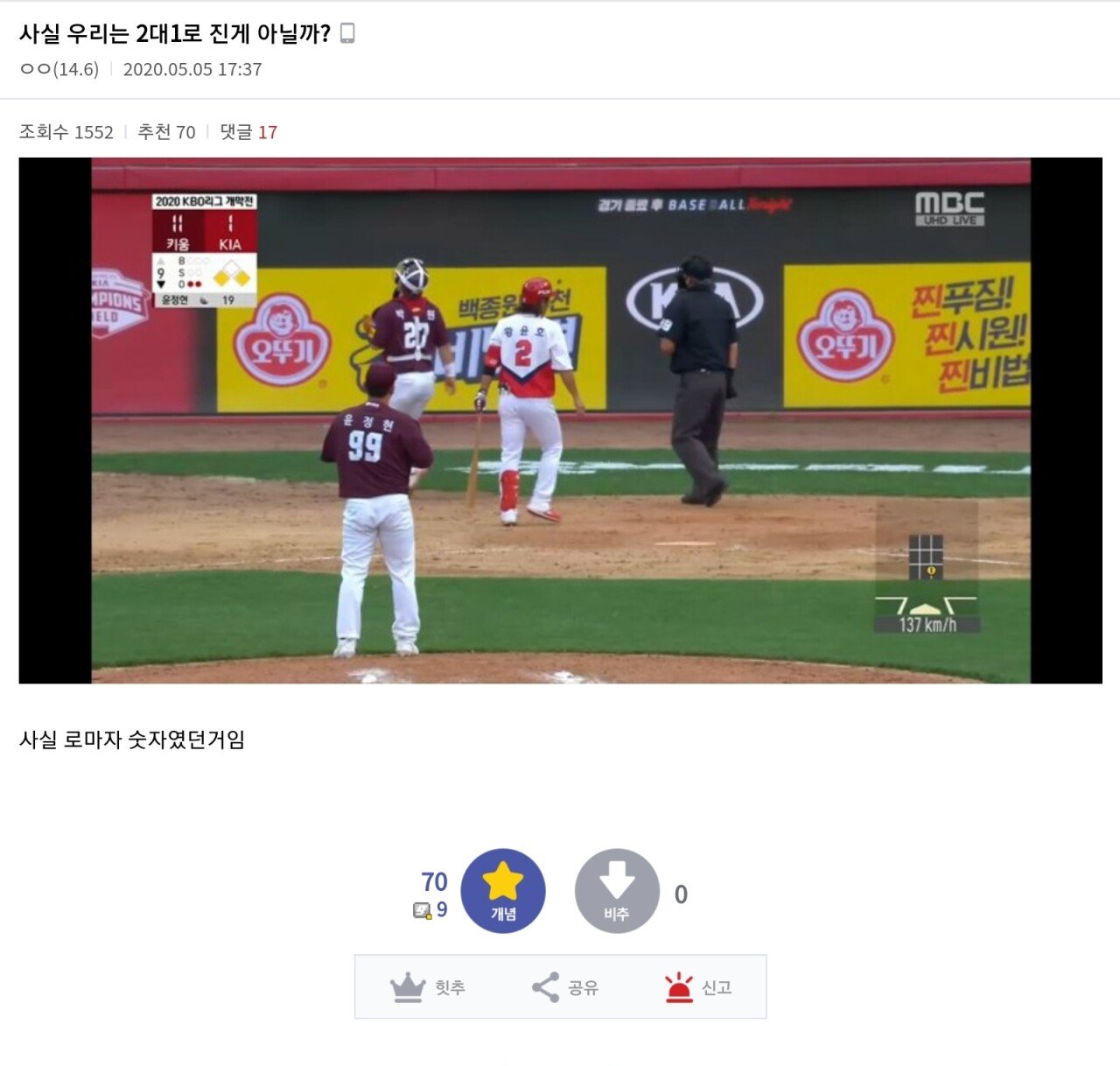
Task: Report the post with 신고
Action: [x=698, y=987]
